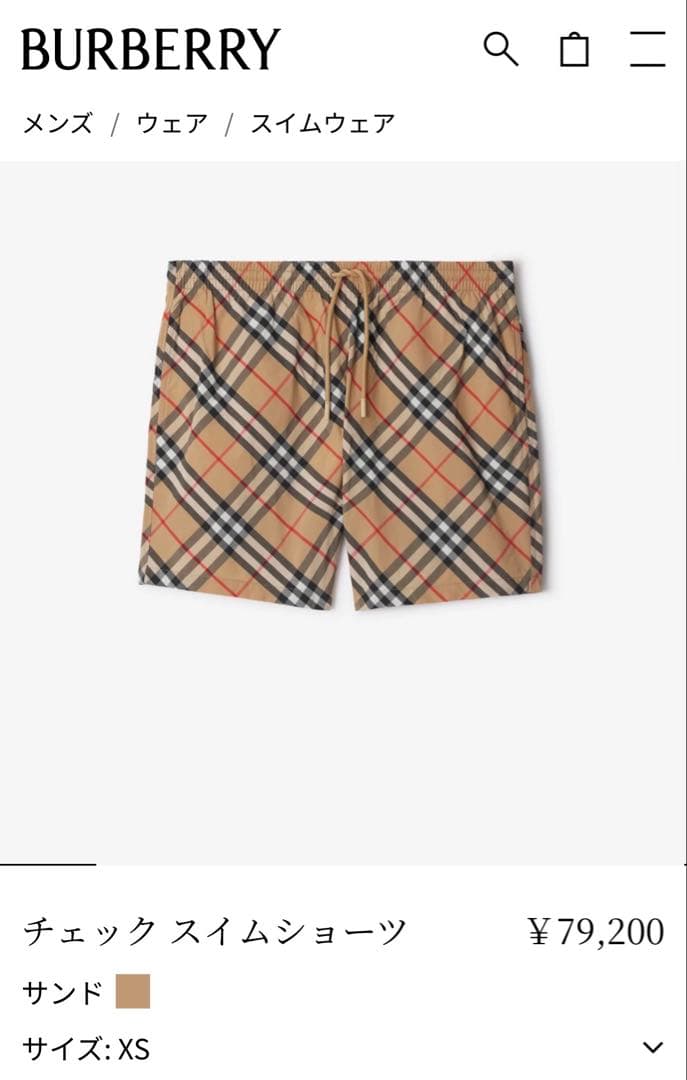Go to ウェア breadcrumb
Viewport: 687px width, 1080px height.
pos(172,124)
